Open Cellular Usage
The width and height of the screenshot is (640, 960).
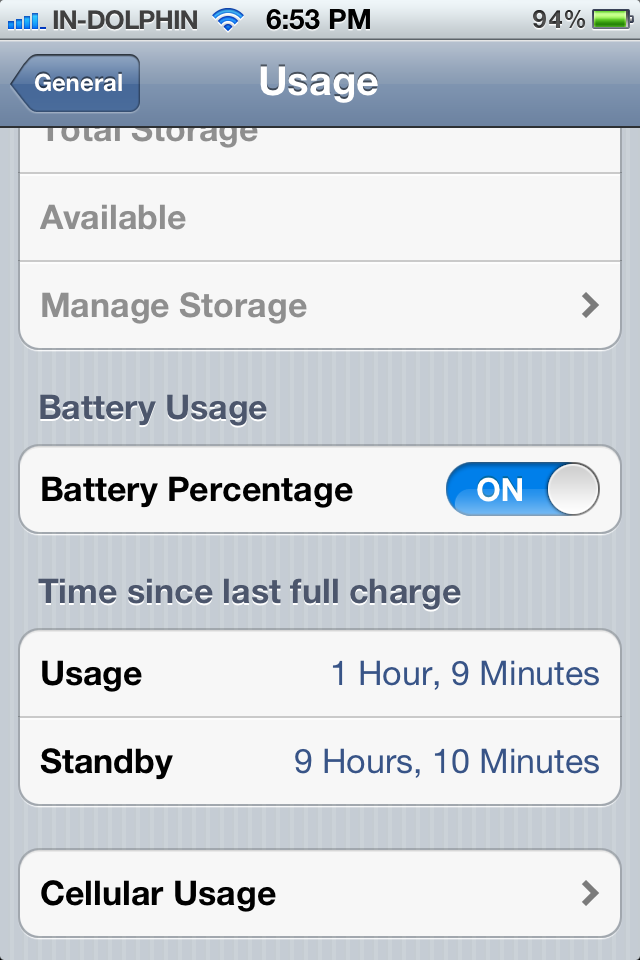coord(320,893)
